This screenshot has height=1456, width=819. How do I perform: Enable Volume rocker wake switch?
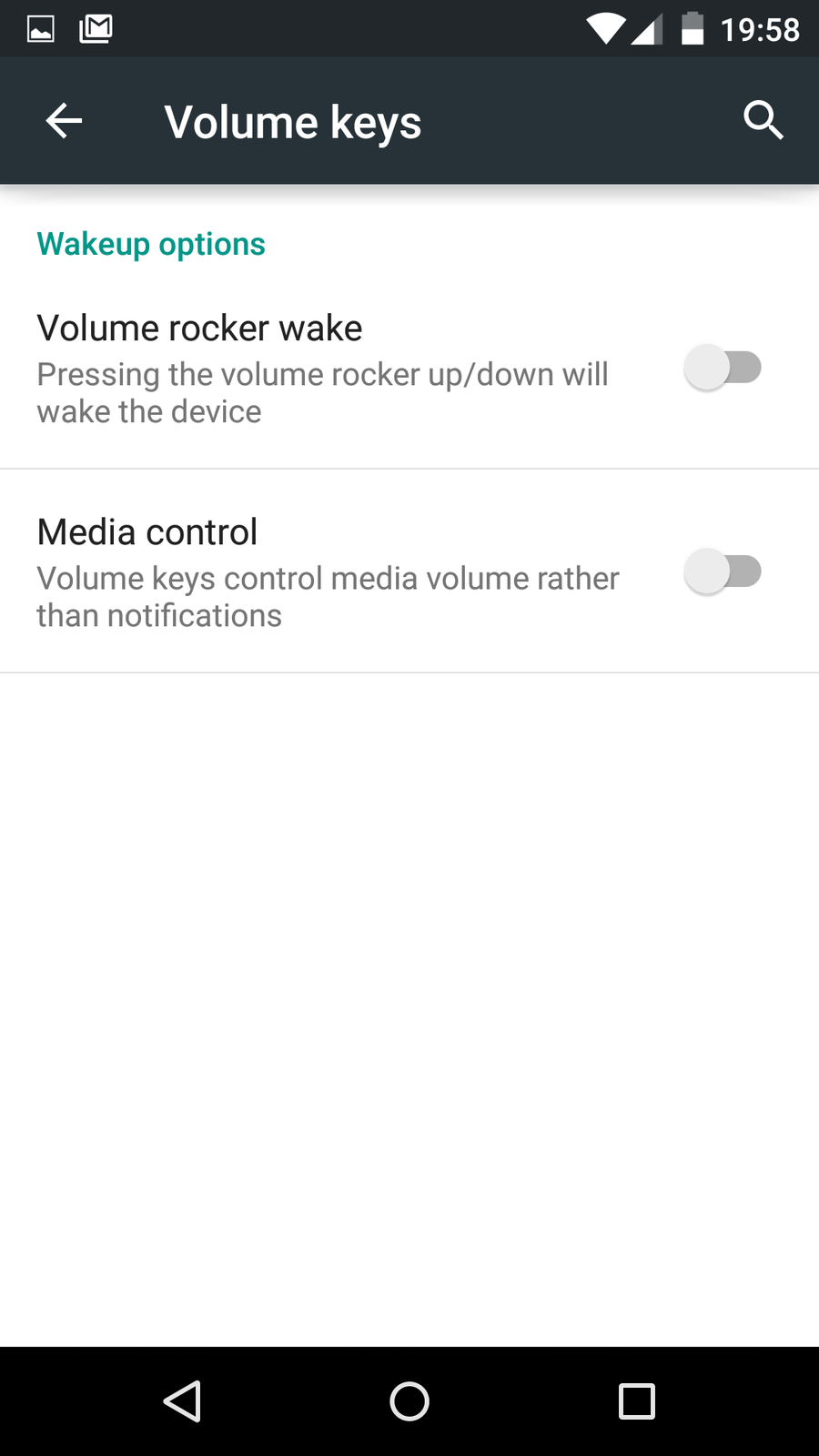(x=723, y=368)
